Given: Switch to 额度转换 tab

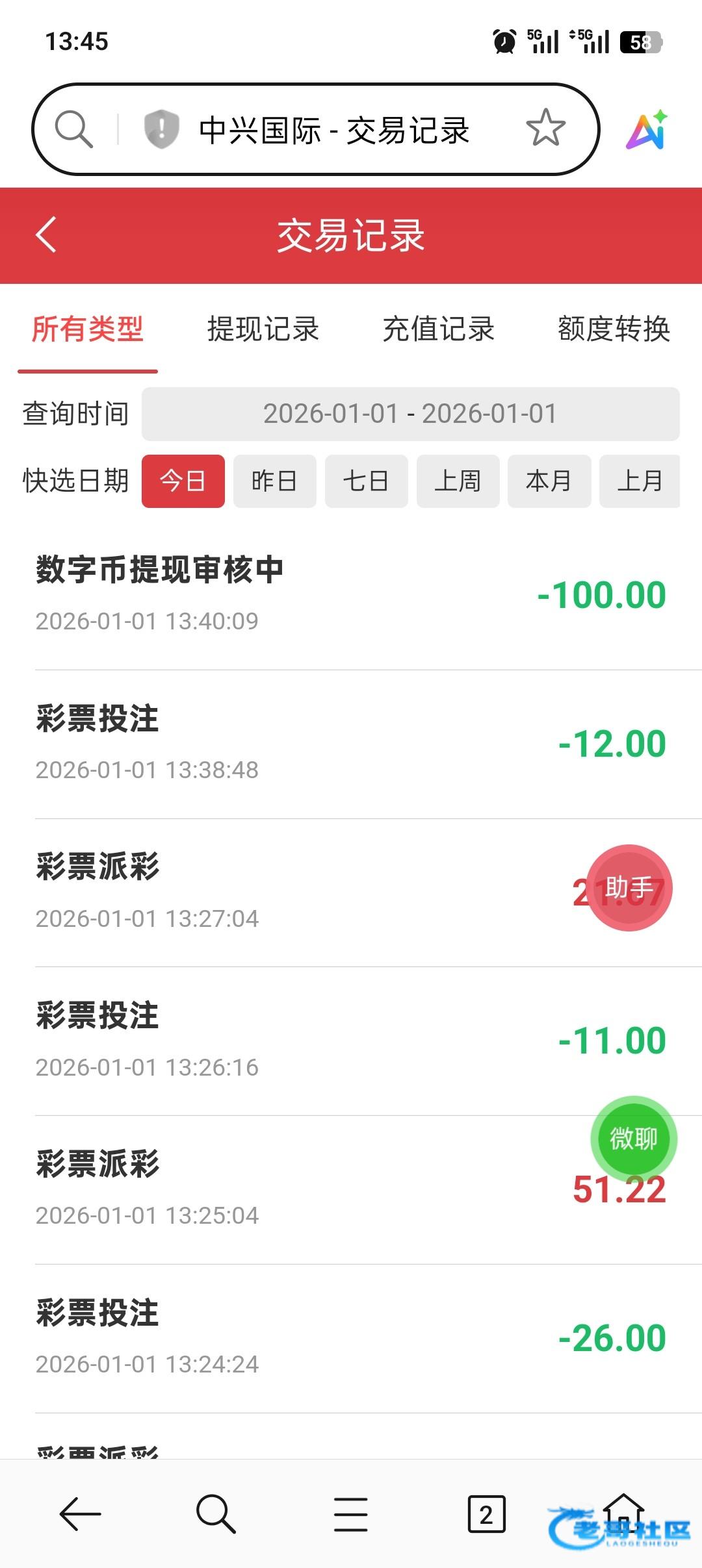Looking at the screenshot, I should pos(614,329).
